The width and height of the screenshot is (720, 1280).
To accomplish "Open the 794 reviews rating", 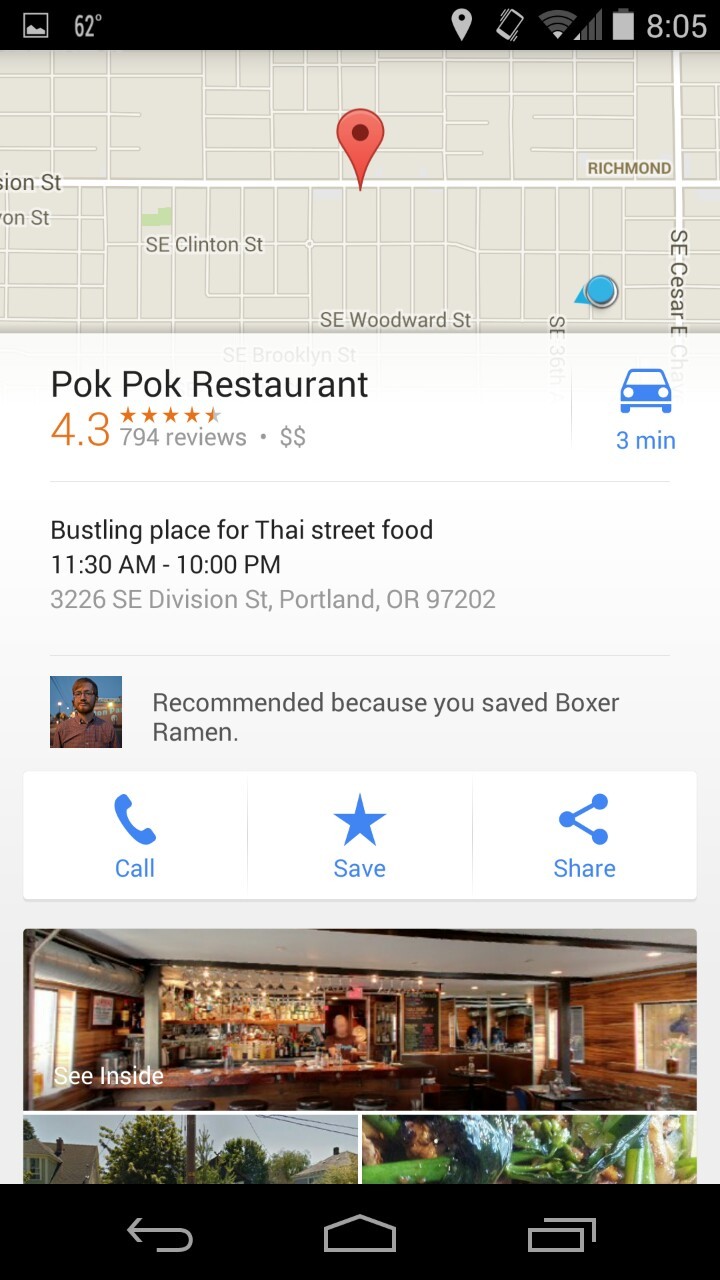I will pos(182,437).
